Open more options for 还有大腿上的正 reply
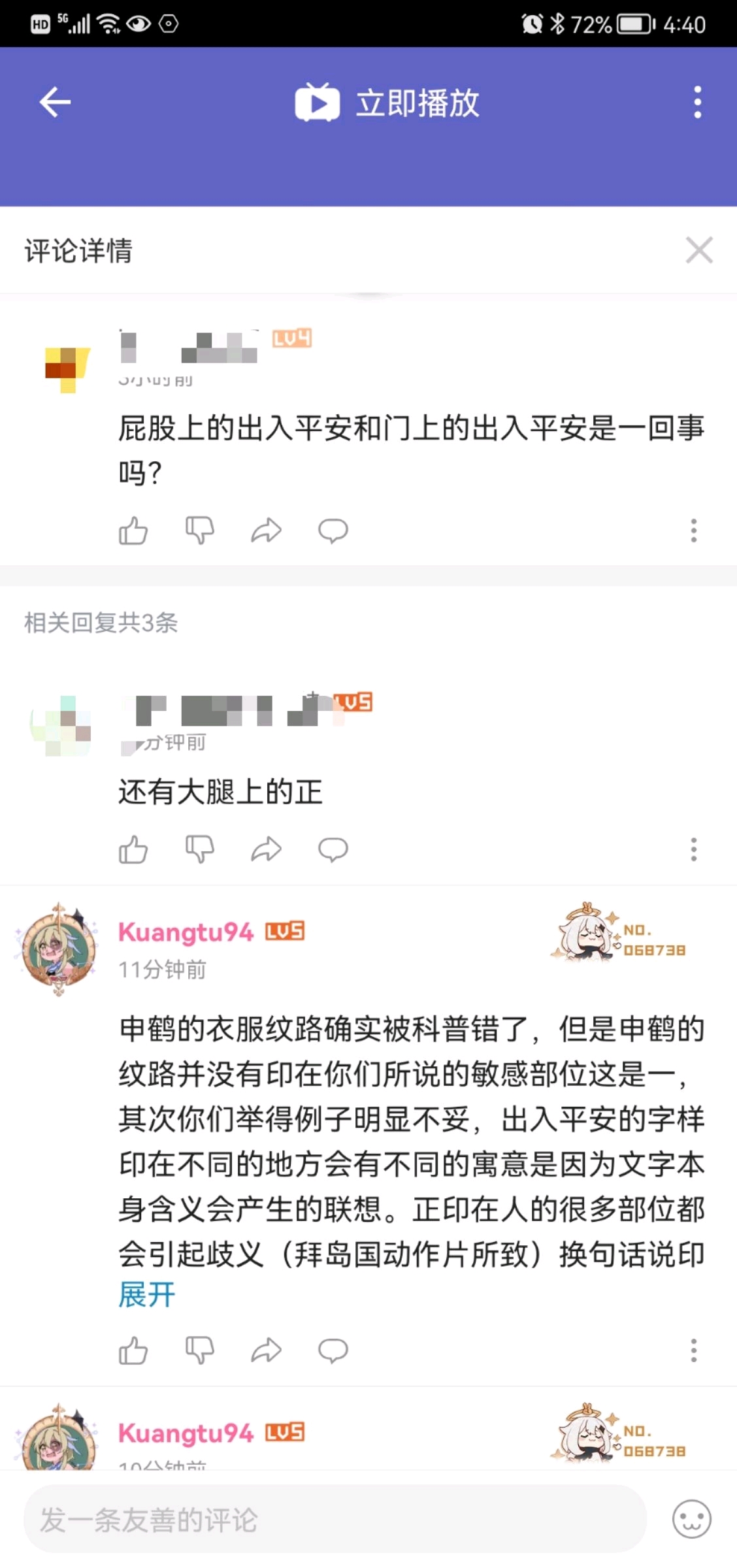 coord(693,849)
